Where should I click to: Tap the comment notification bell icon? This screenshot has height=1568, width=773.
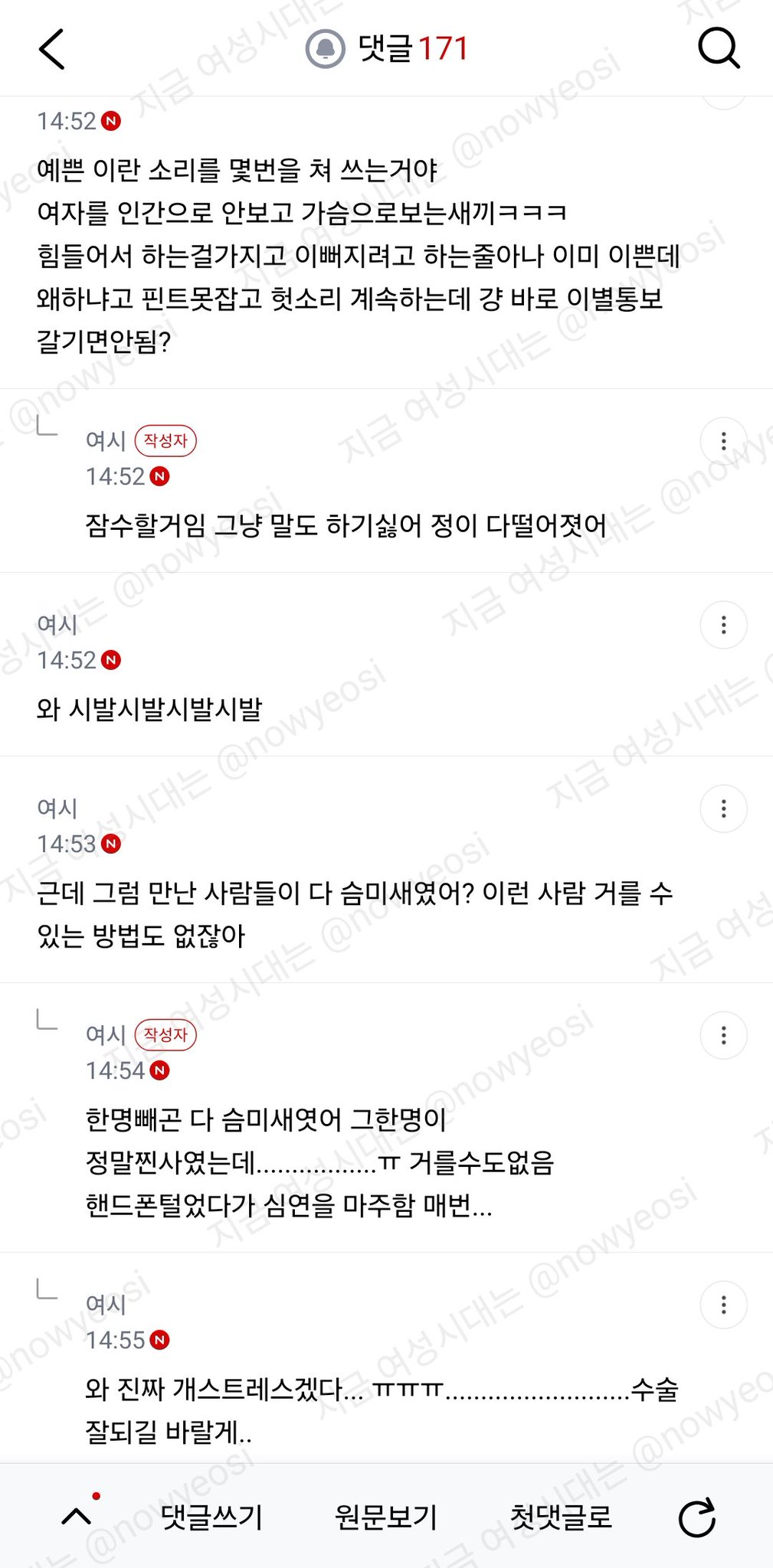(x=326, y=49)
